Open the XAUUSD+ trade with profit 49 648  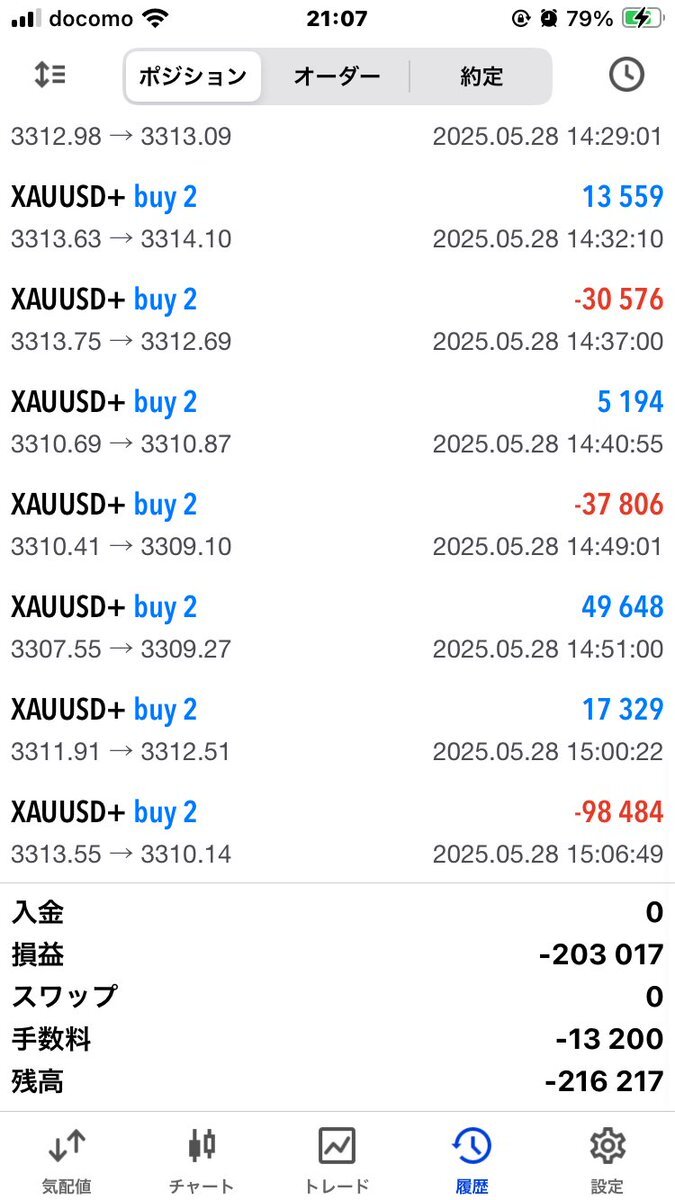coord(337,627)
